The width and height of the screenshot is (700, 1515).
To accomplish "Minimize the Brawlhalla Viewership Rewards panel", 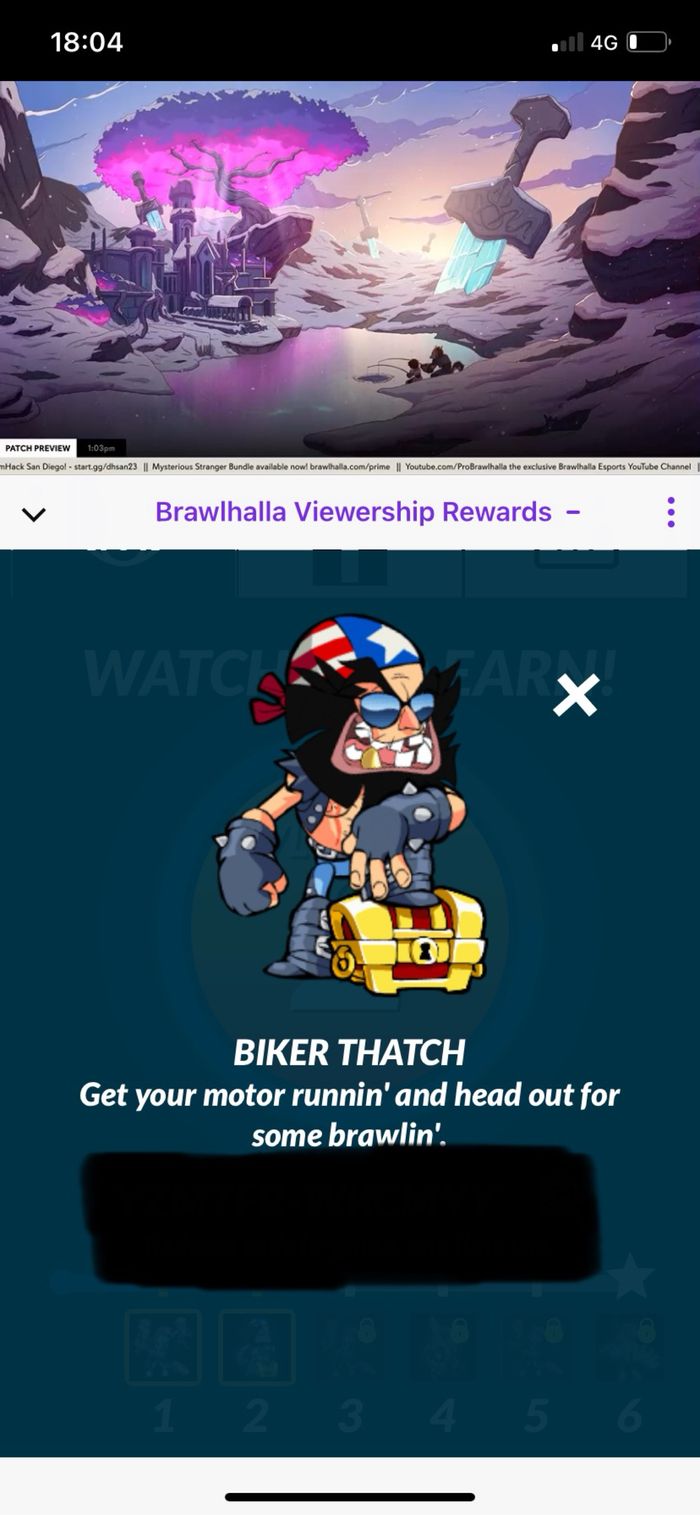I will 573,513.
